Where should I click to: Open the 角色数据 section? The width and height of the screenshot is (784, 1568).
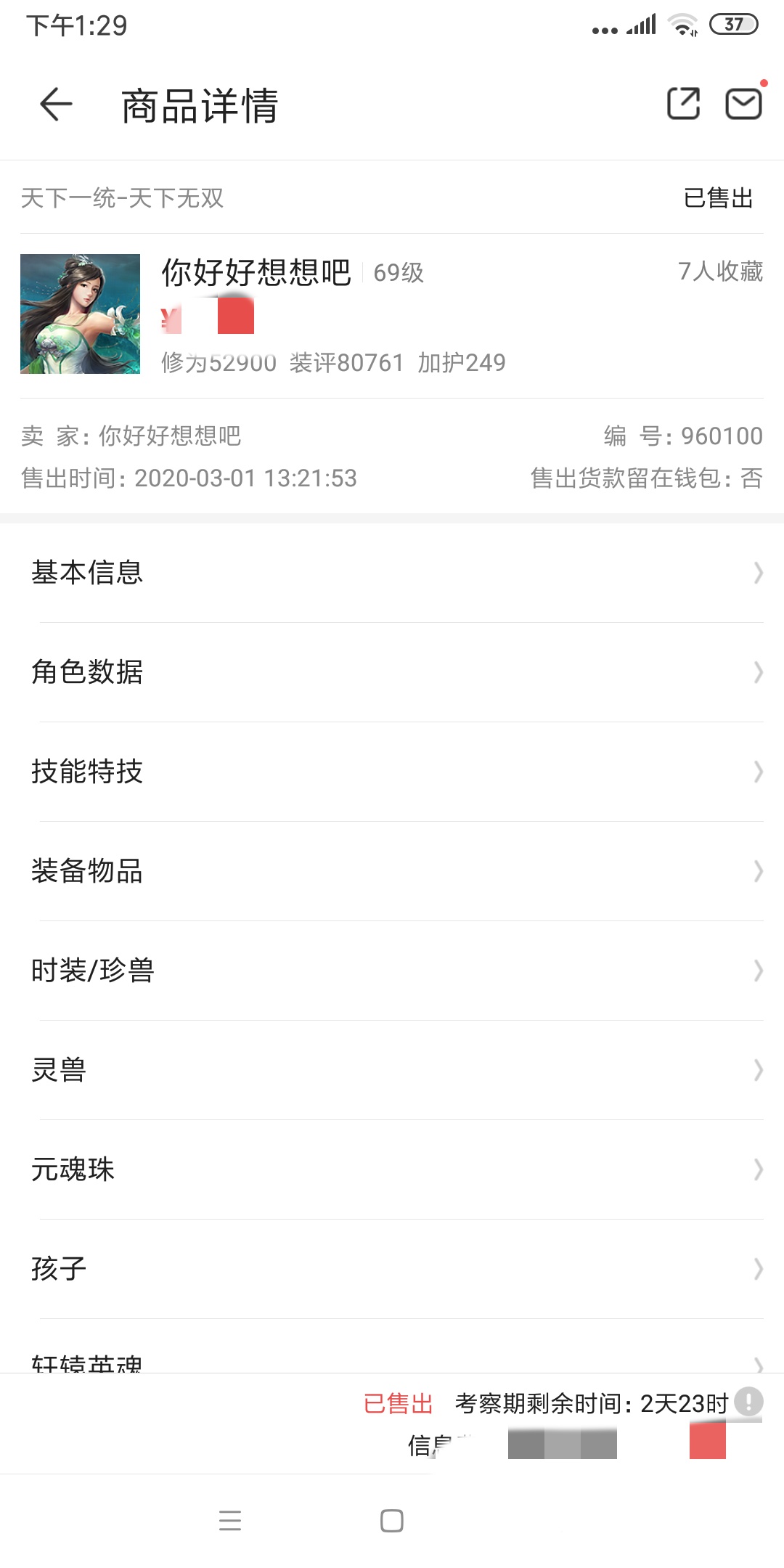point(392,672)
